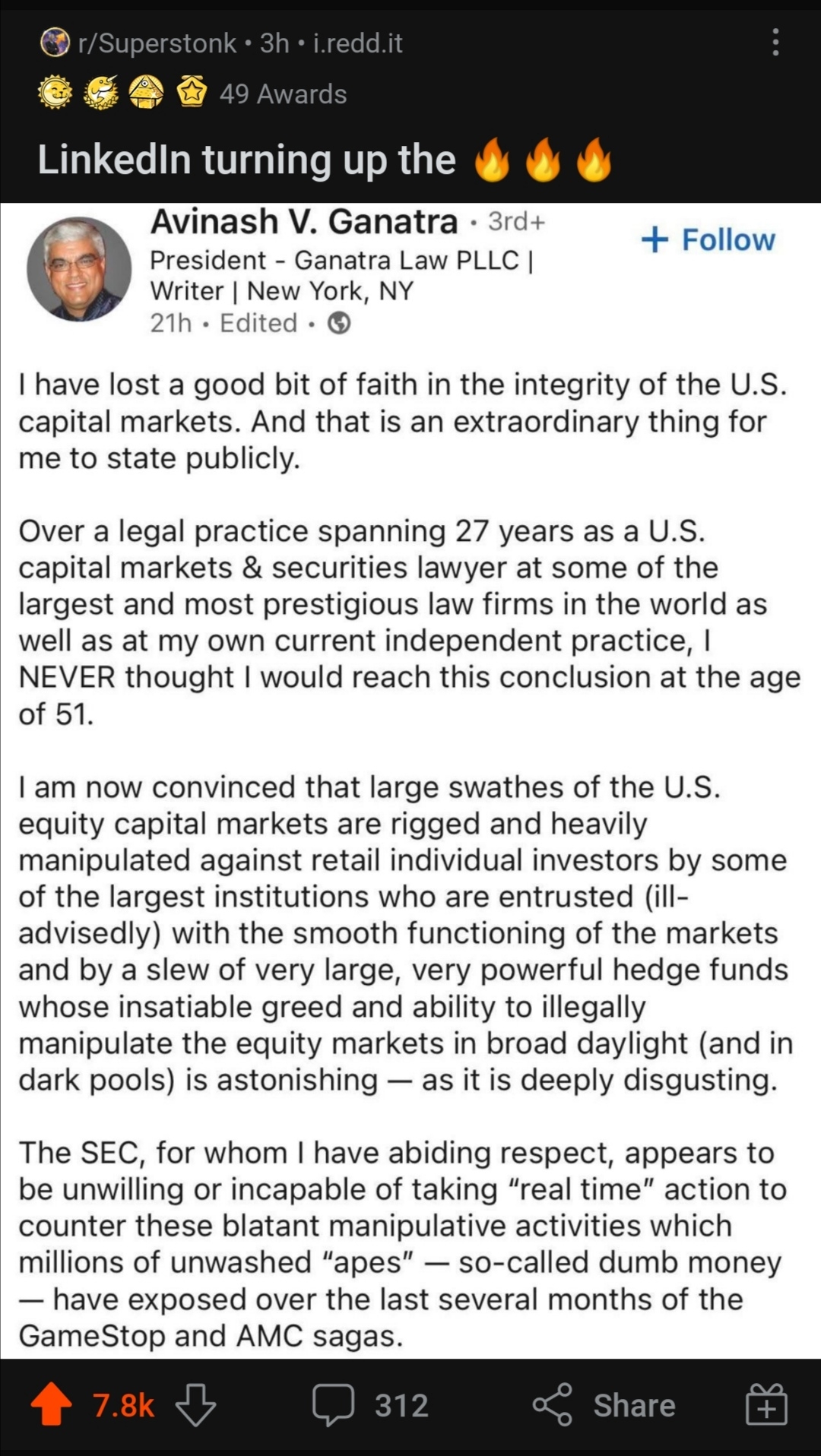Screen dimensions: 821x1456
Task: View the 49 Awards list
Action: pyautogui.click(x=282, y=94)
